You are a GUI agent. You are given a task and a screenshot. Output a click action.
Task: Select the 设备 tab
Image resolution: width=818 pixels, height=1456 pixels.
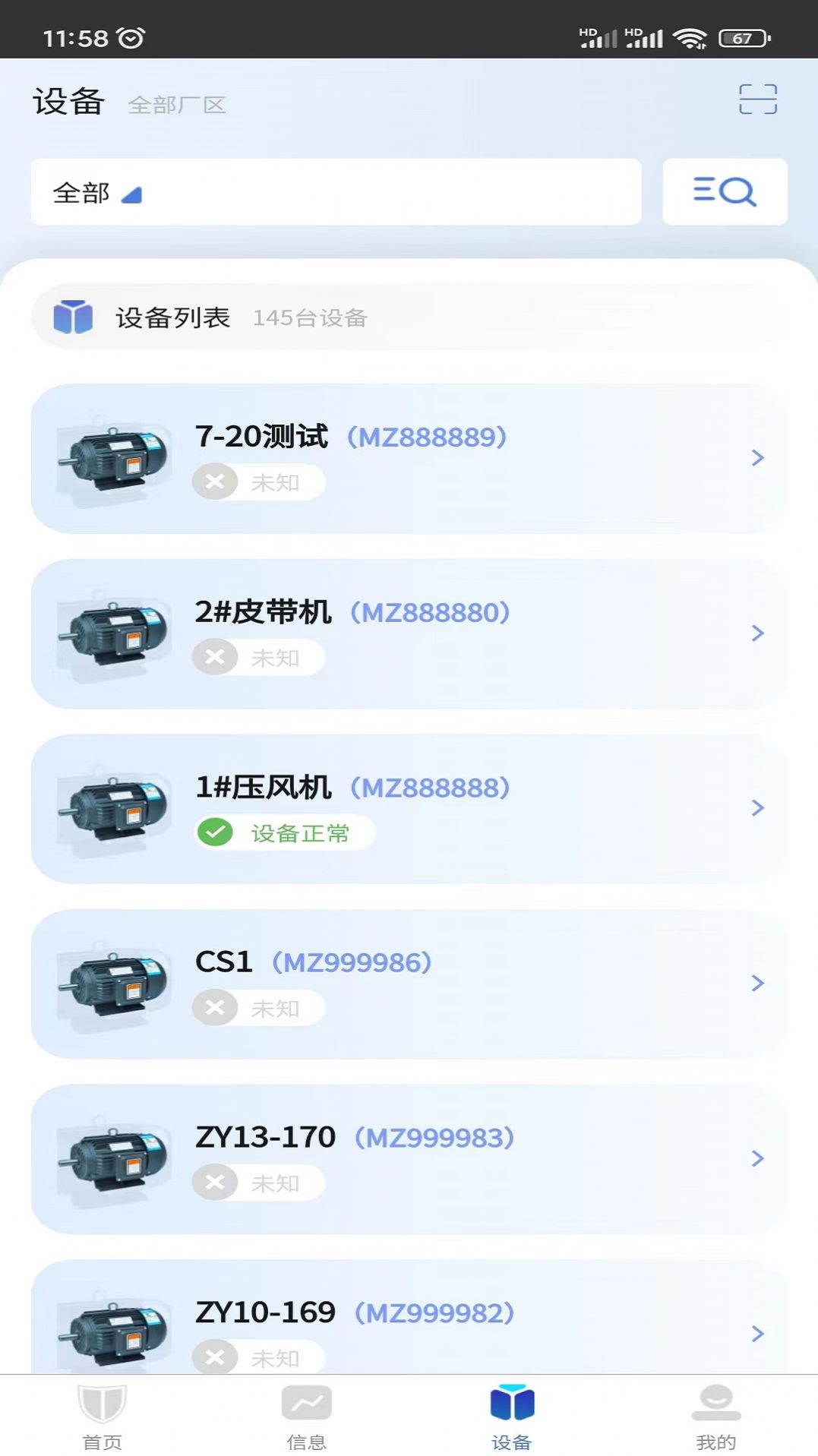(x=512, y=1416)
